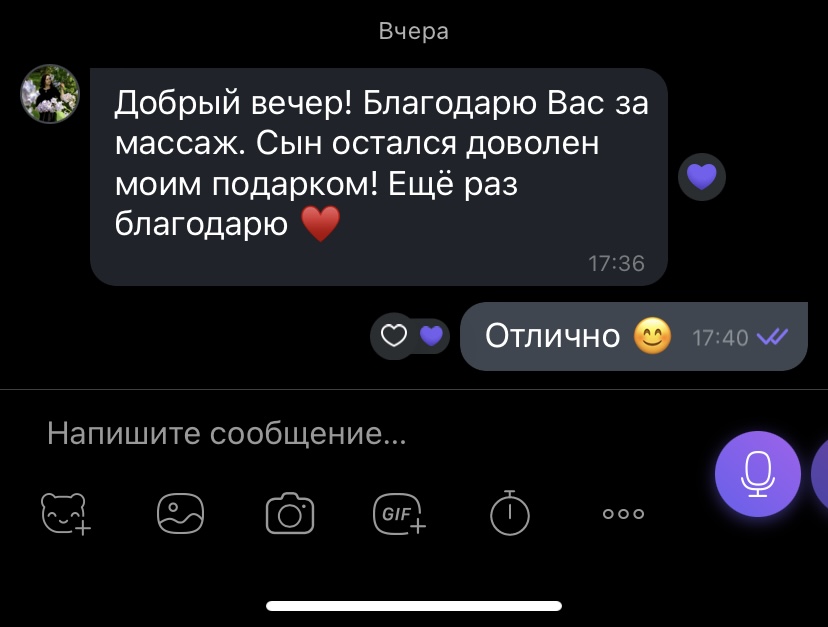Launch the camera to take a photo
The height and width of the screenshot is (627, 828).
click(x=290, y=514)
